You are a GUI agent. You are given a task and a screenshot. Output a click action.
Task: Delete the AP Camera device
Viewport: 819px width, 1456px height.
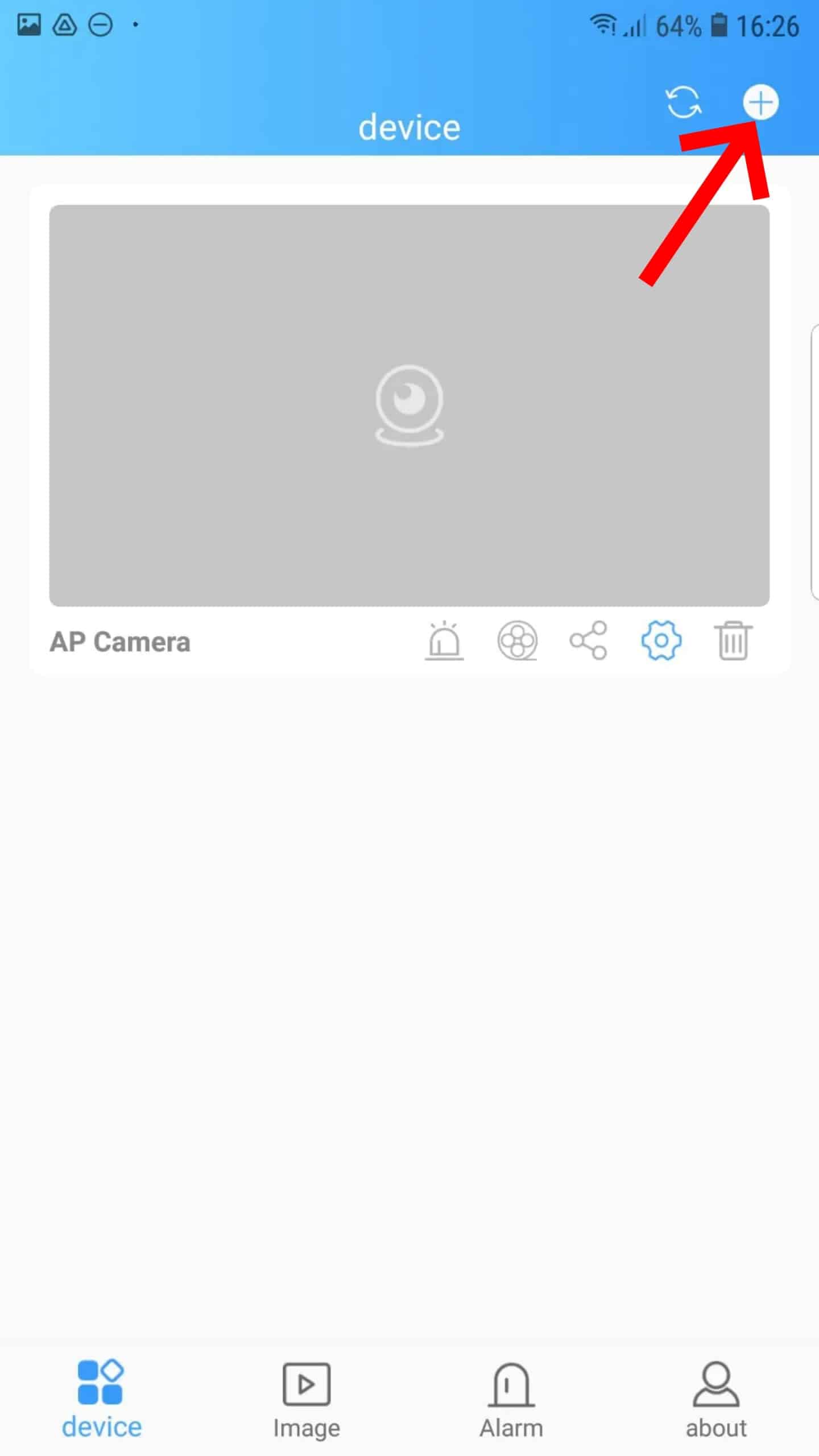[x=733, y=641]
